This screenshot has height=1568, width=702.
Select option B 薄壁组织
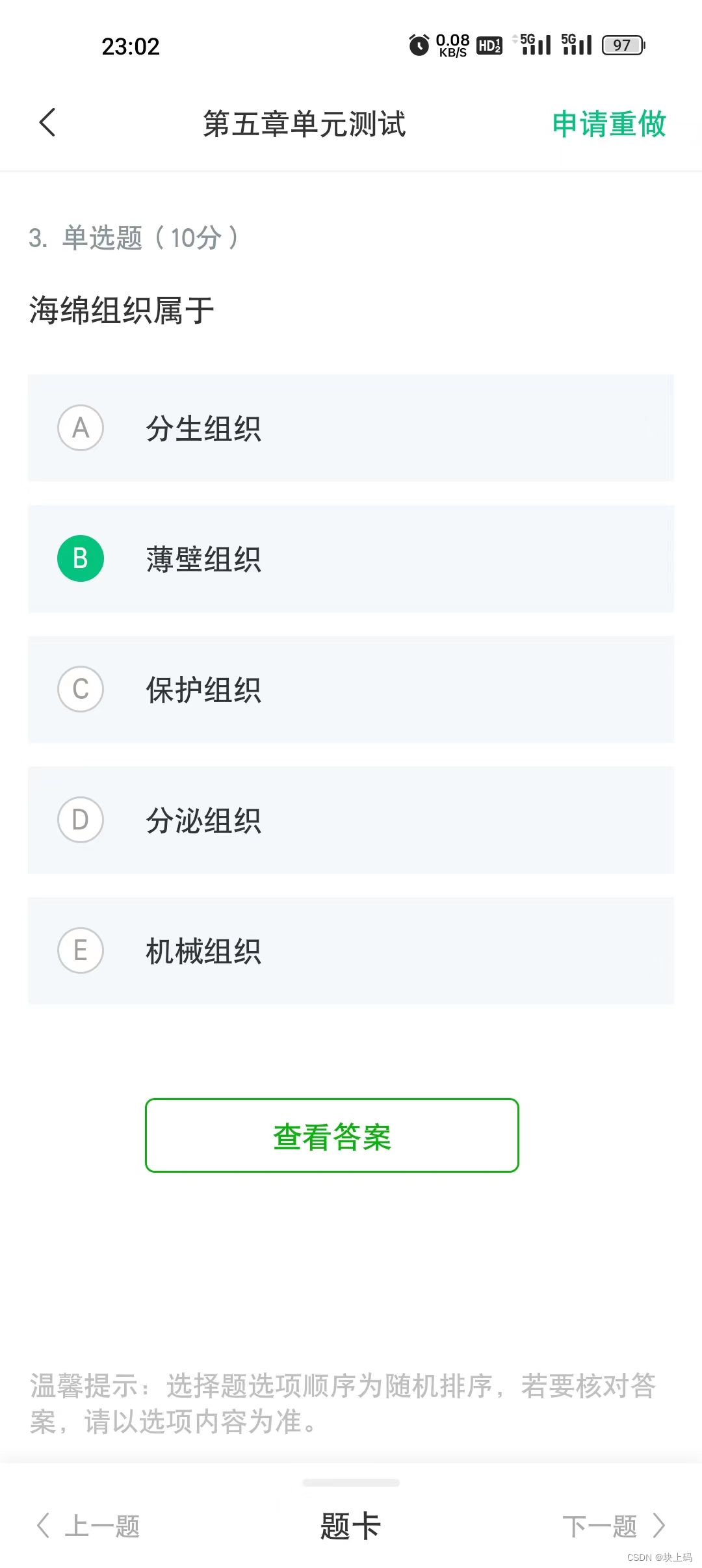pos(351,558)
